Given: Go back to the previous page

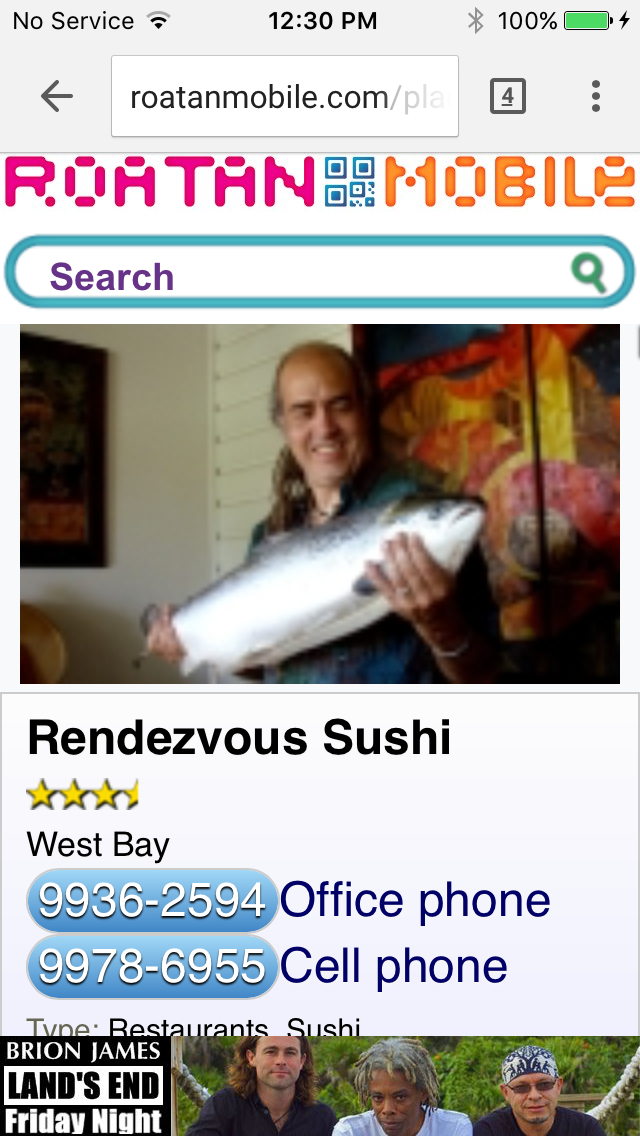Looking at the screenshot, I should click(57, 96).
